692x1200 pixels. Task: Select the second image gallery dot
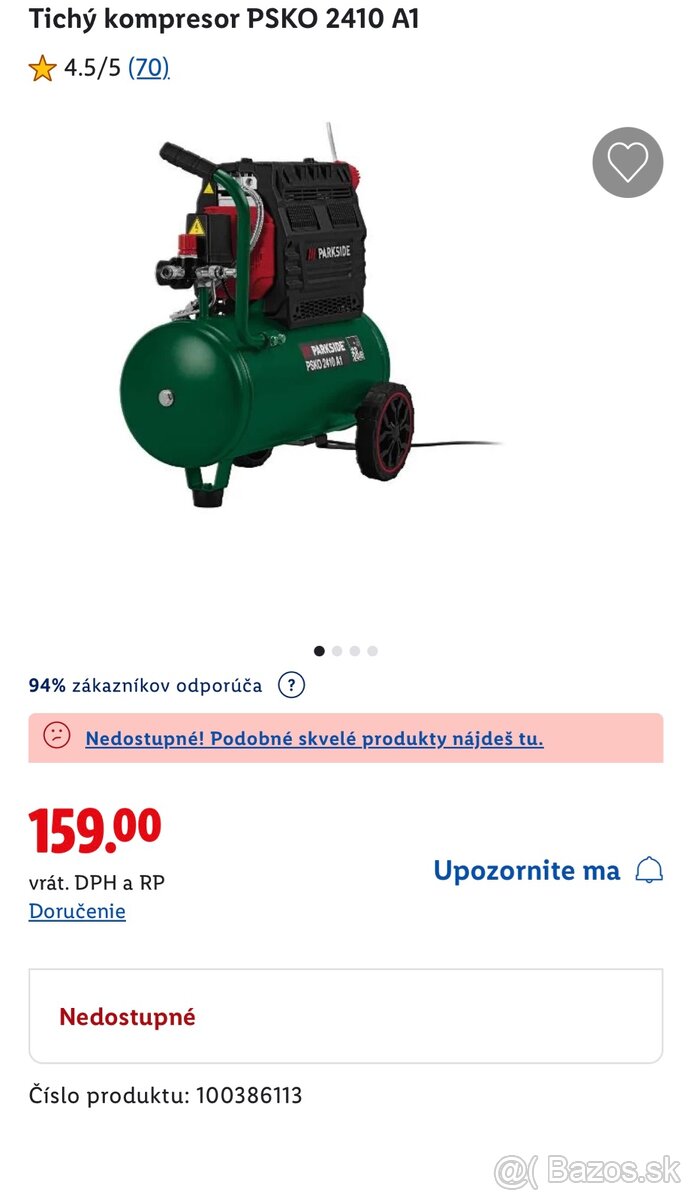pos(337,651)
